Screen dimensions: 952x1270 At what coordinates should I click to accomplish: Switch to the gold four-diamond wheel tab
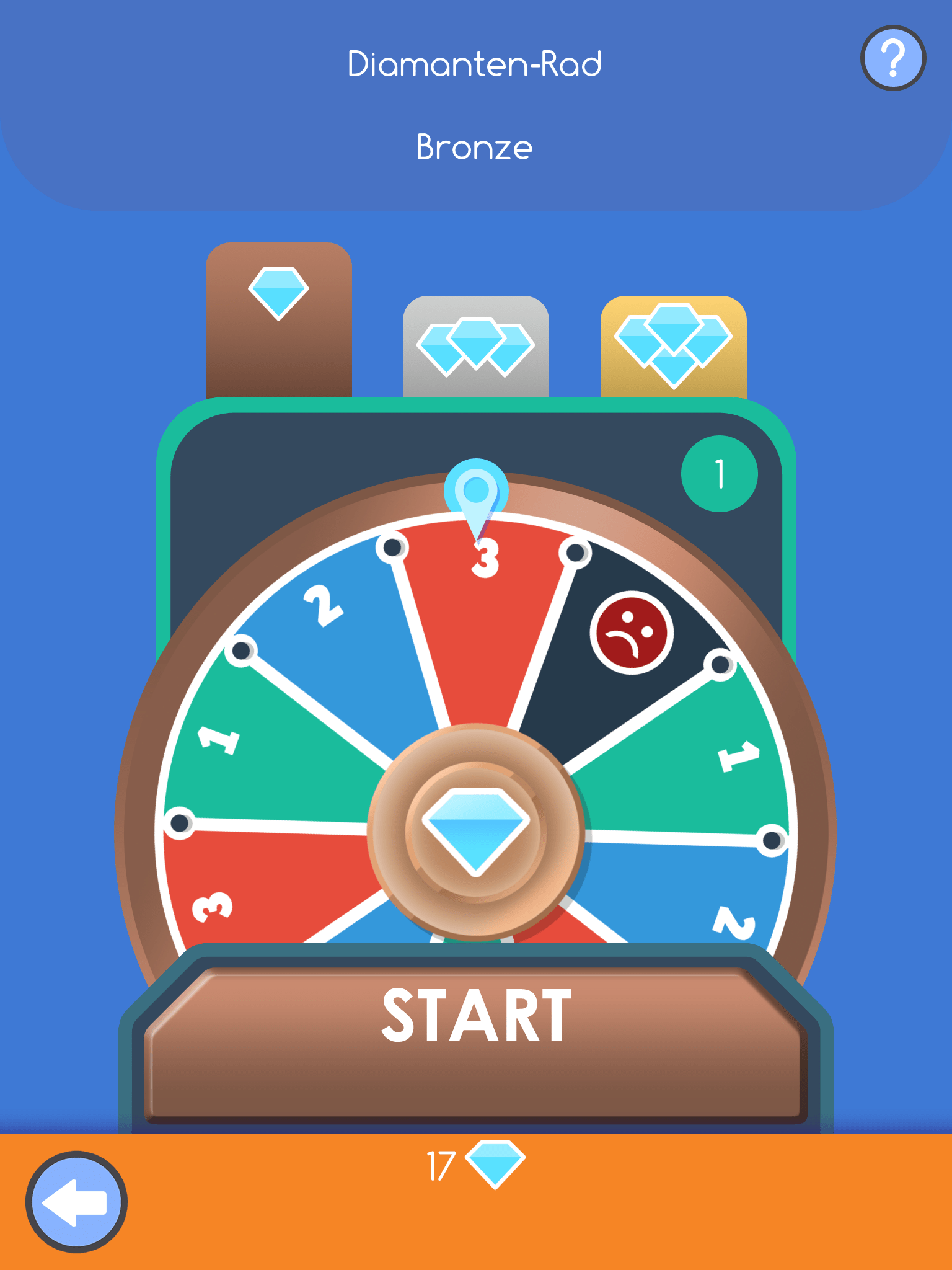tap(673, 347)
